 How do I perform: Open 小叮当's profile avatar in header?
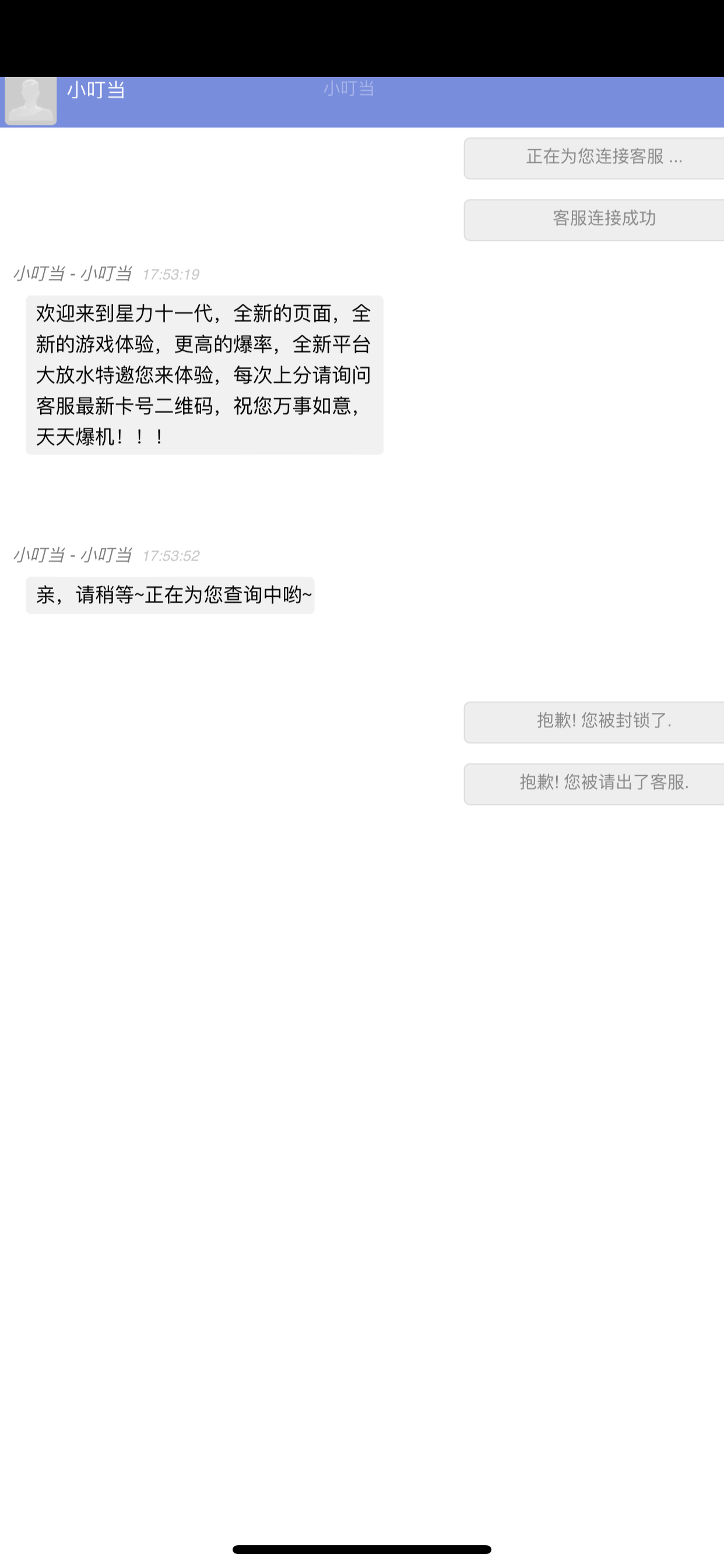click(30, 100)
